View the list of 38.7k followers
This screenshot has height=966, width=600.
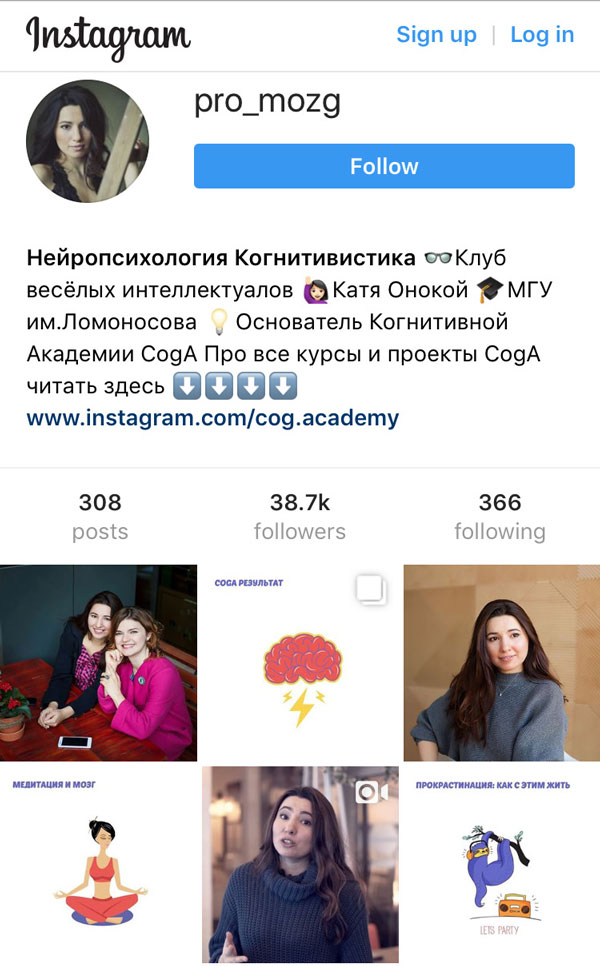[299, 516]
